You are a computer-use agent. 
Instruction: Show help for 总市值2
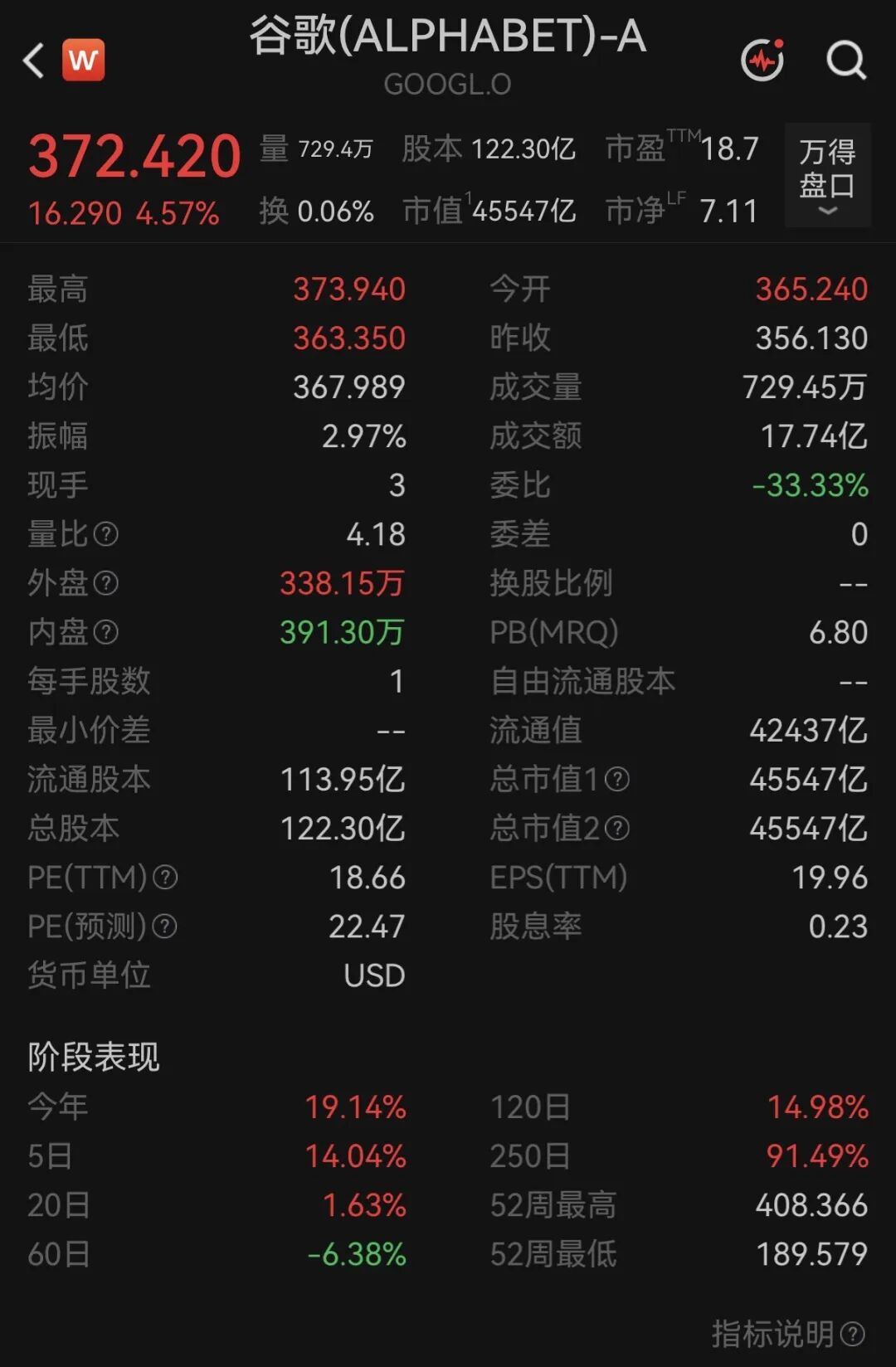coord(617,828)
